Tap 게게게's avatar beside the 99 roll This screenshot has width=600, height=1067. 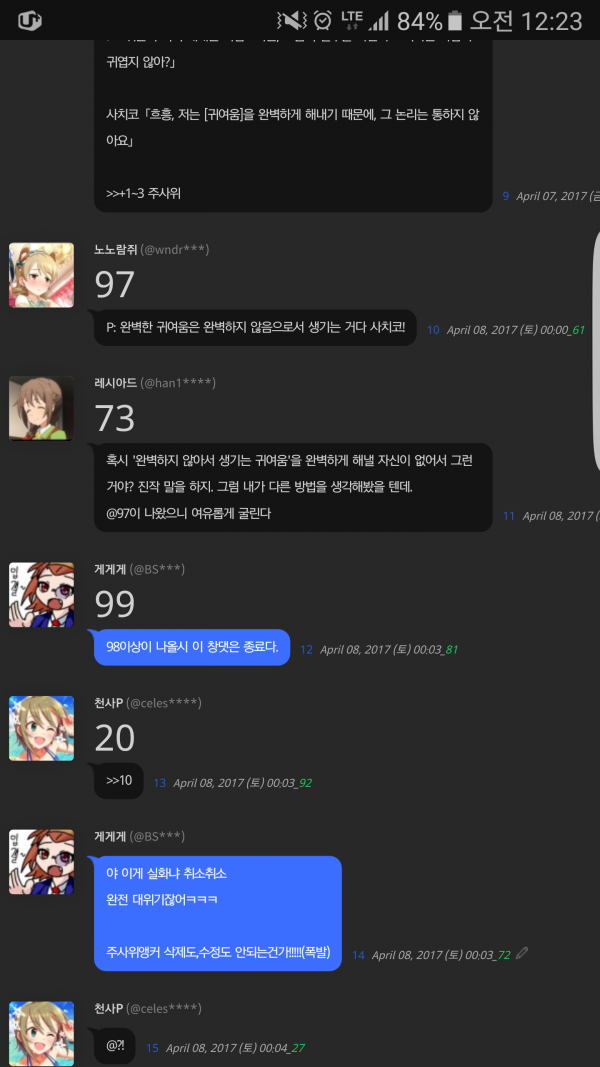click(42, 594)
